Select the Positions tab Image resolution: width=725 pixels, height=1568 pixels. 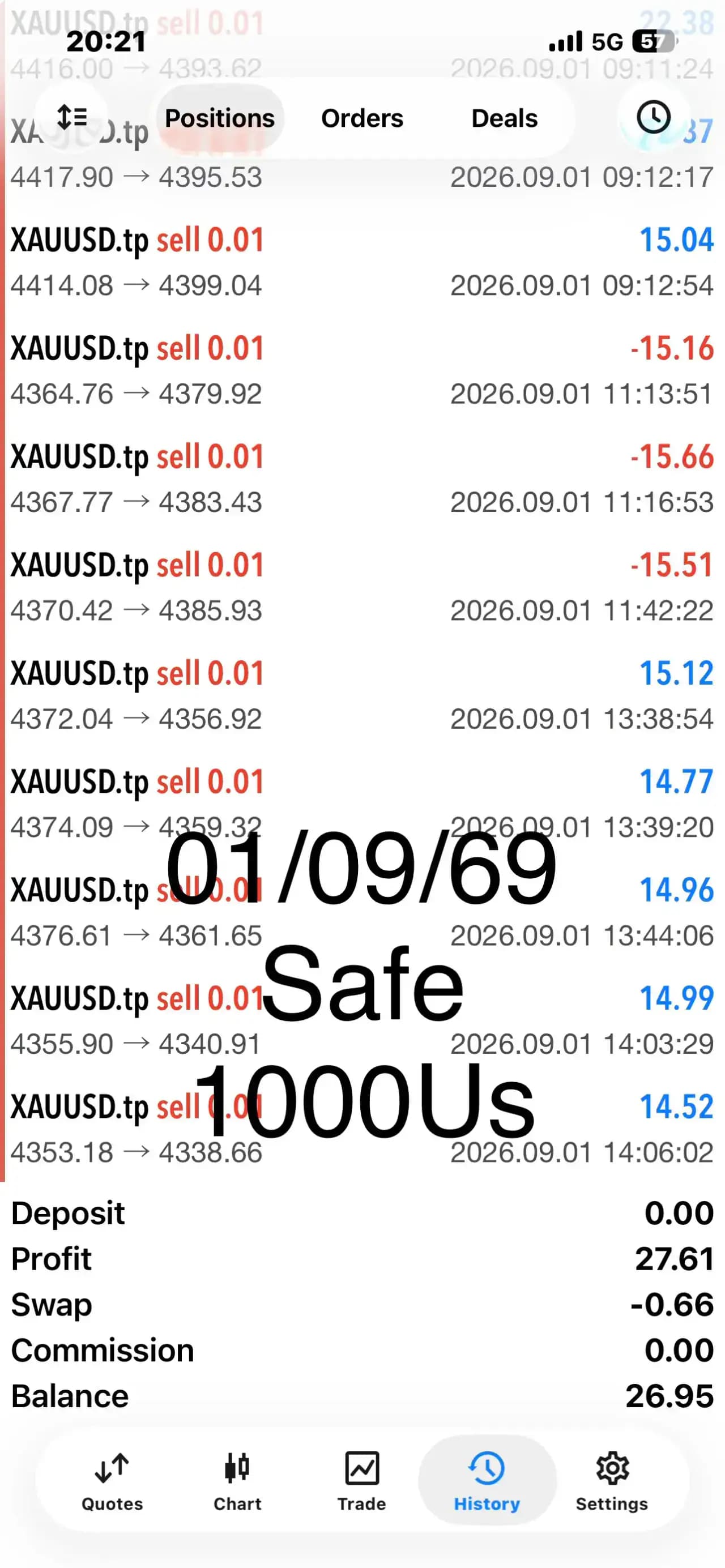click(x=220, y=118)
